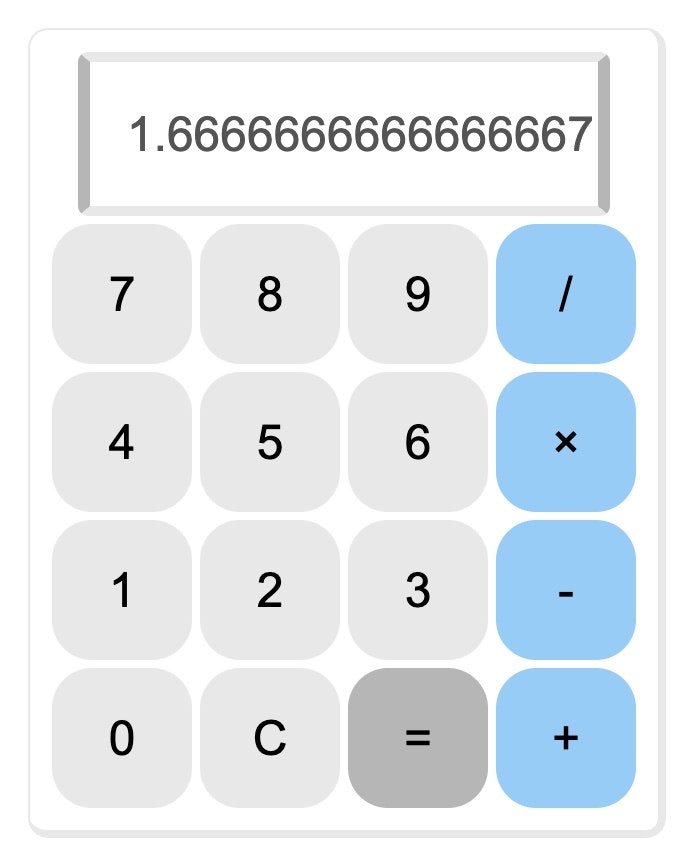Viewport: 698px width, 860px height.
Task: Clear the display with C
Action: [x=269, y=738]
